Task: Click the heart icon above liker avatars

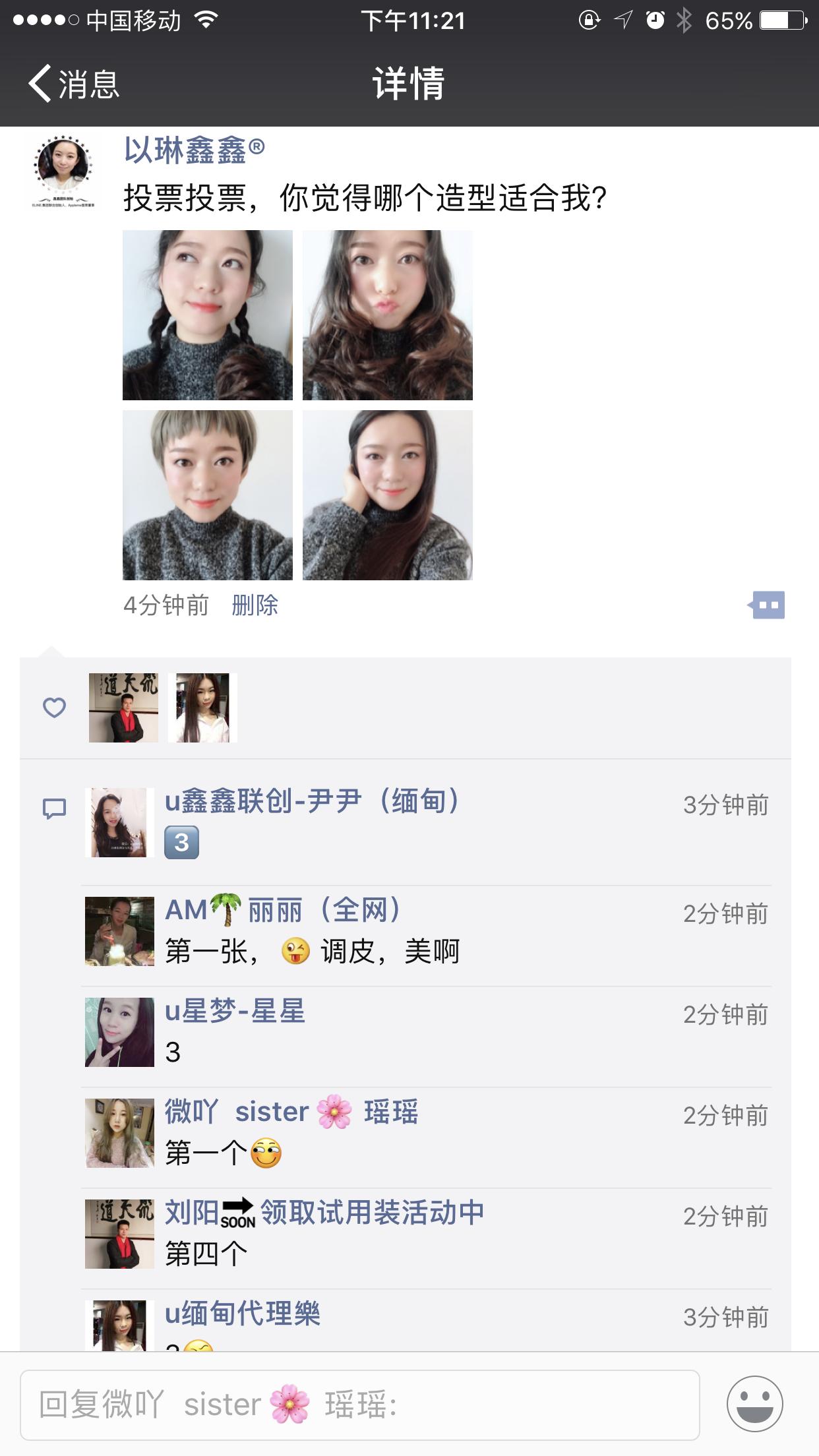Action: (53, 708)
